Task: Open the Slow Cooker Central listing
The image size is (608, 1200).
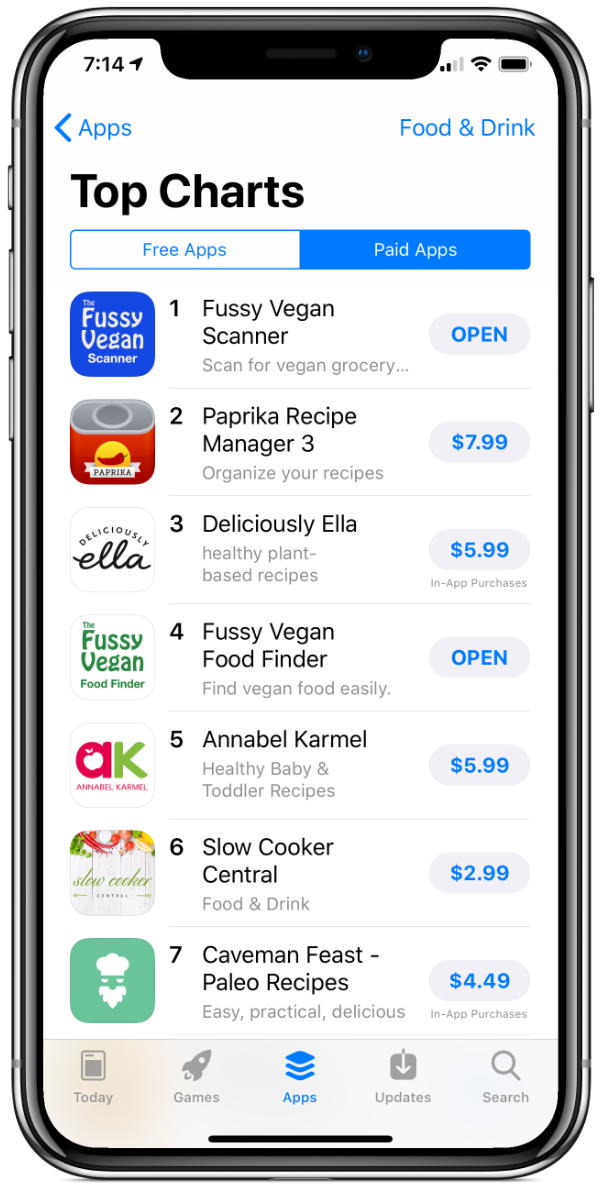Action: click(x=267, y=860)
